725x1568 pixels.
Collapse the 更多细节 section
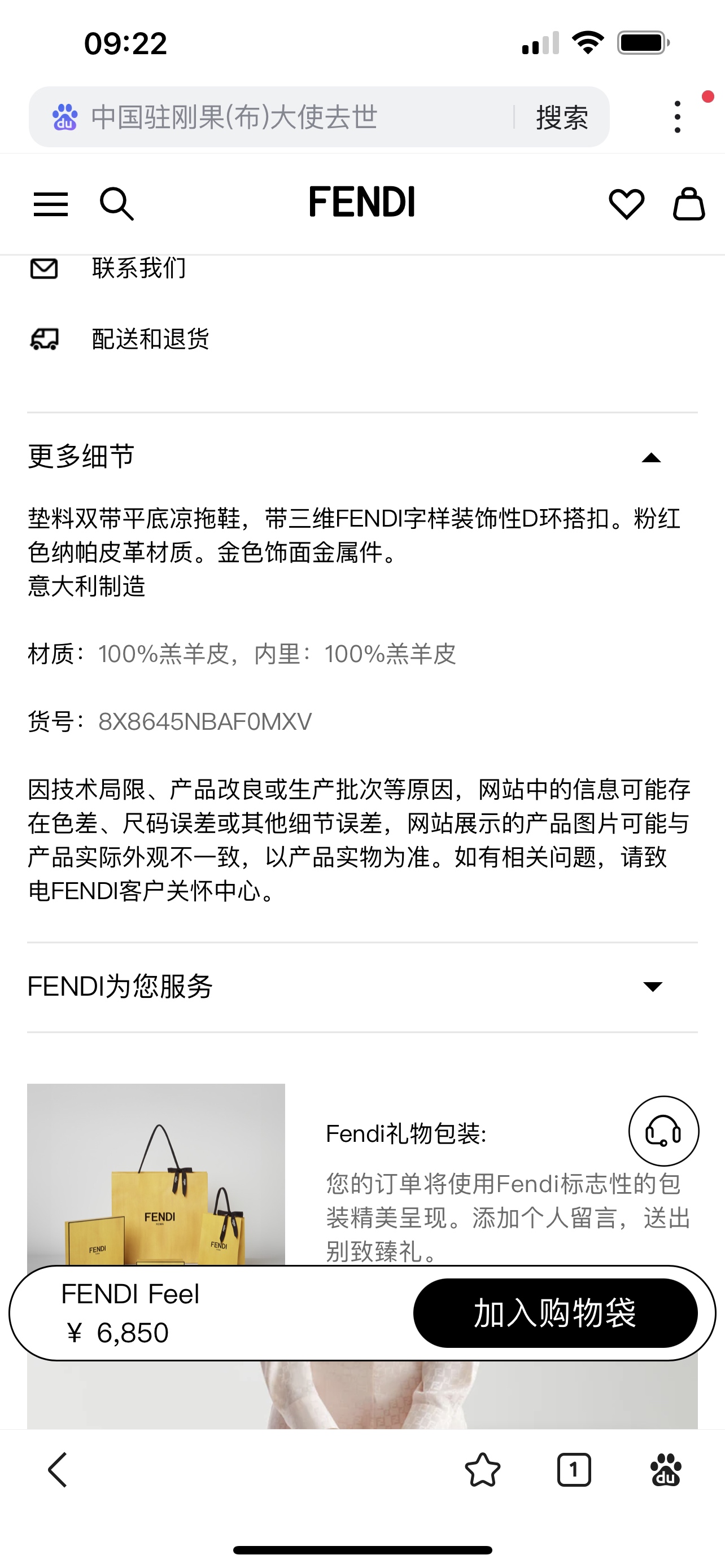click(652, 458)
